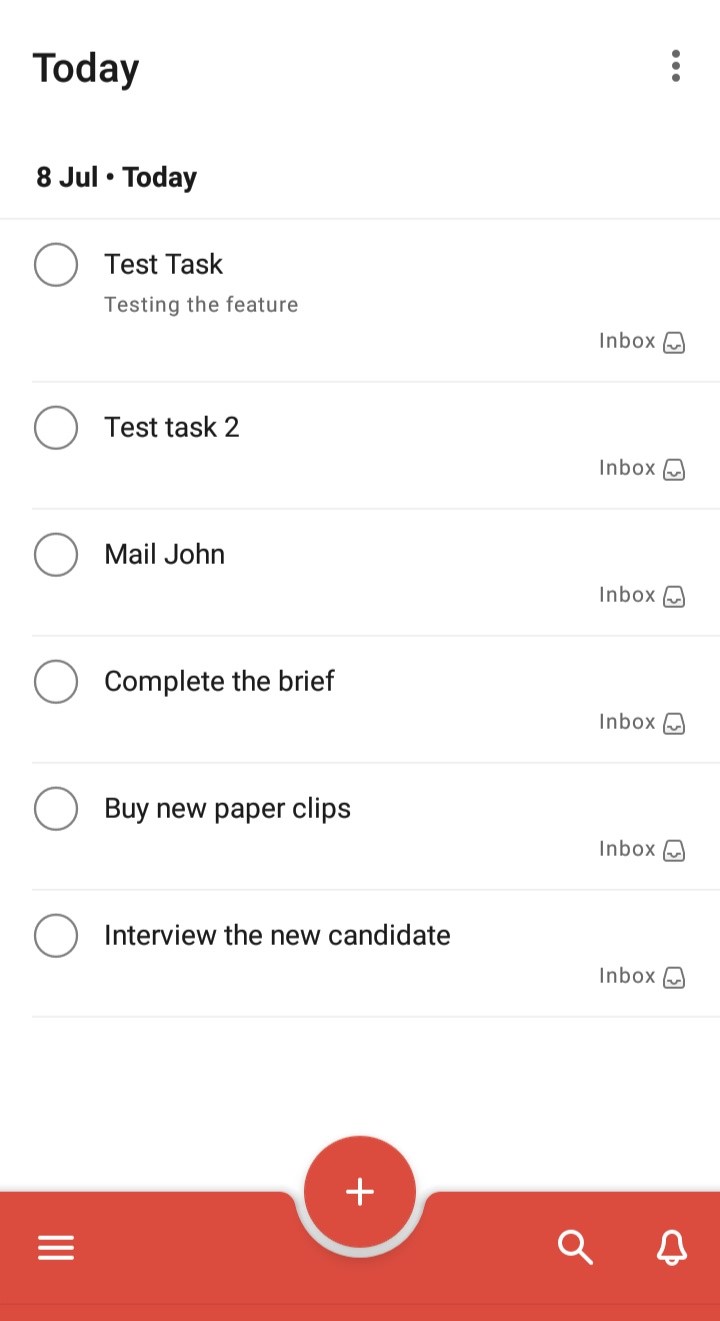Open Interview the new candidate task

pos(277,935)
